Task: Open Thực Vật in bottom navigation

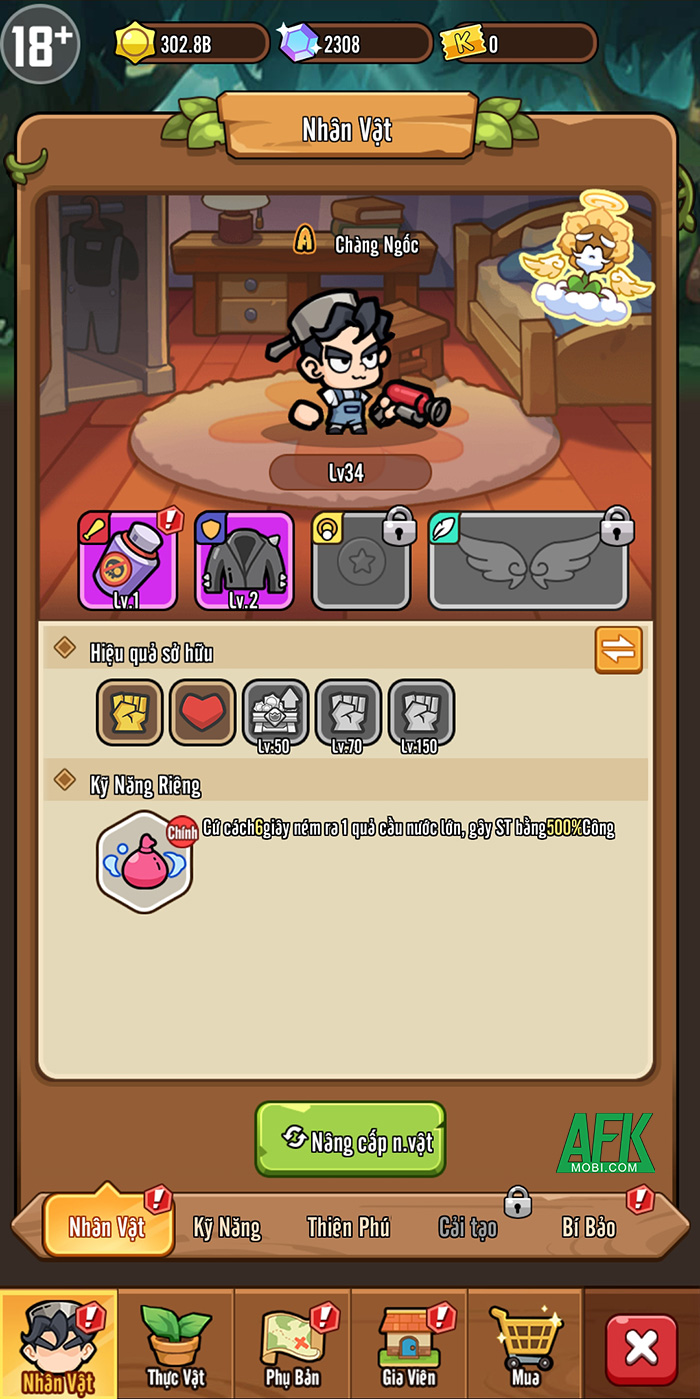Action: point(176,1342)
